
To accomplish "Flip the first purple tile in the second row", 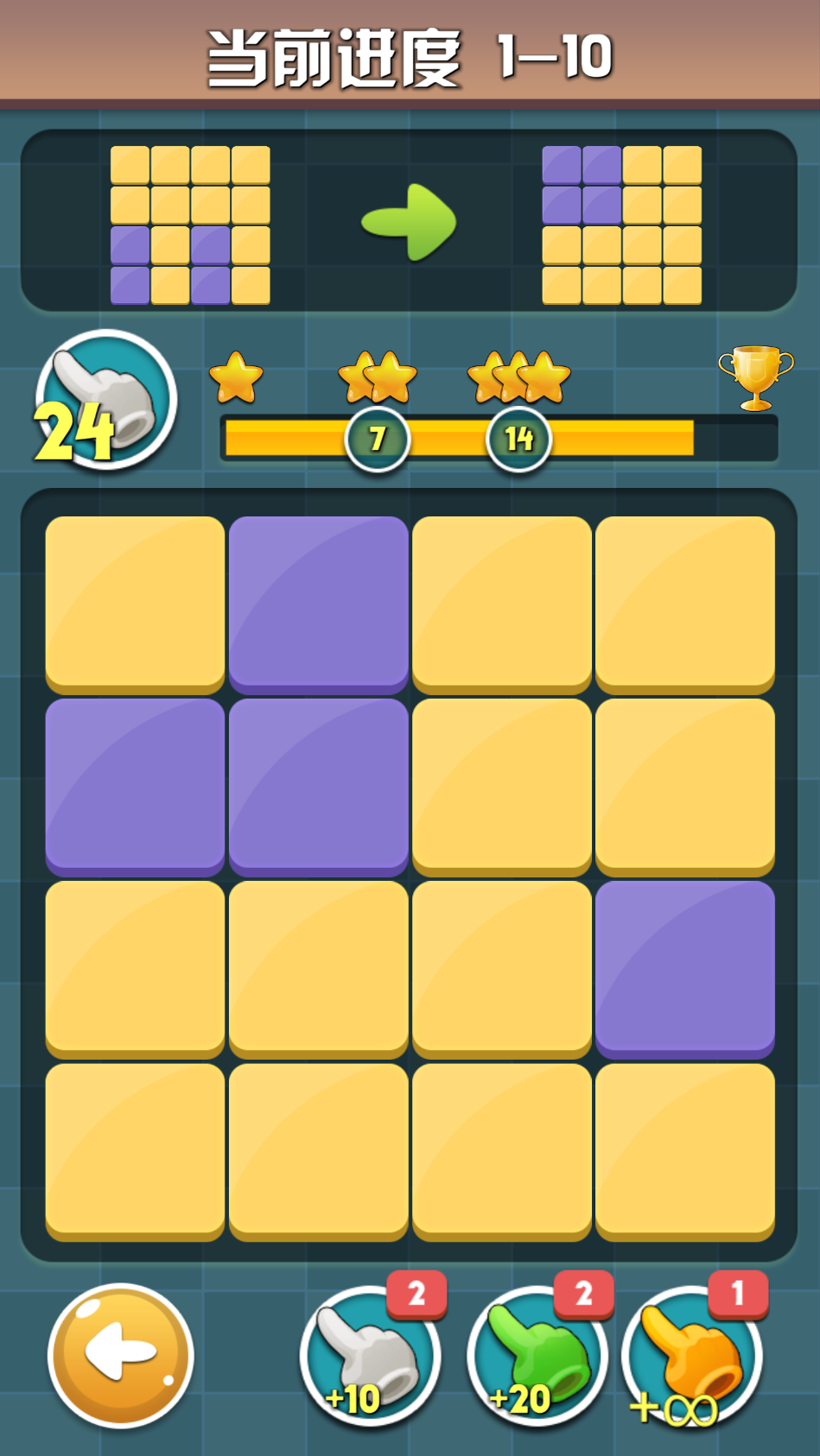I will (x=135, y=785).
